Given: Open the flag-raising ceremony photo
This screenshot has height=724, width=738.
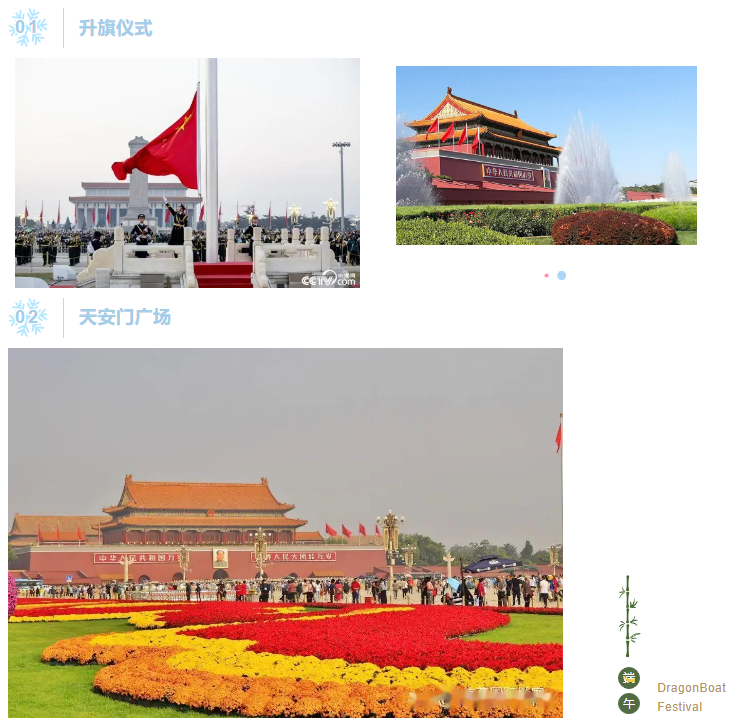Looking at the screenshot, I should pyautogui.click(x=187, y=173).
